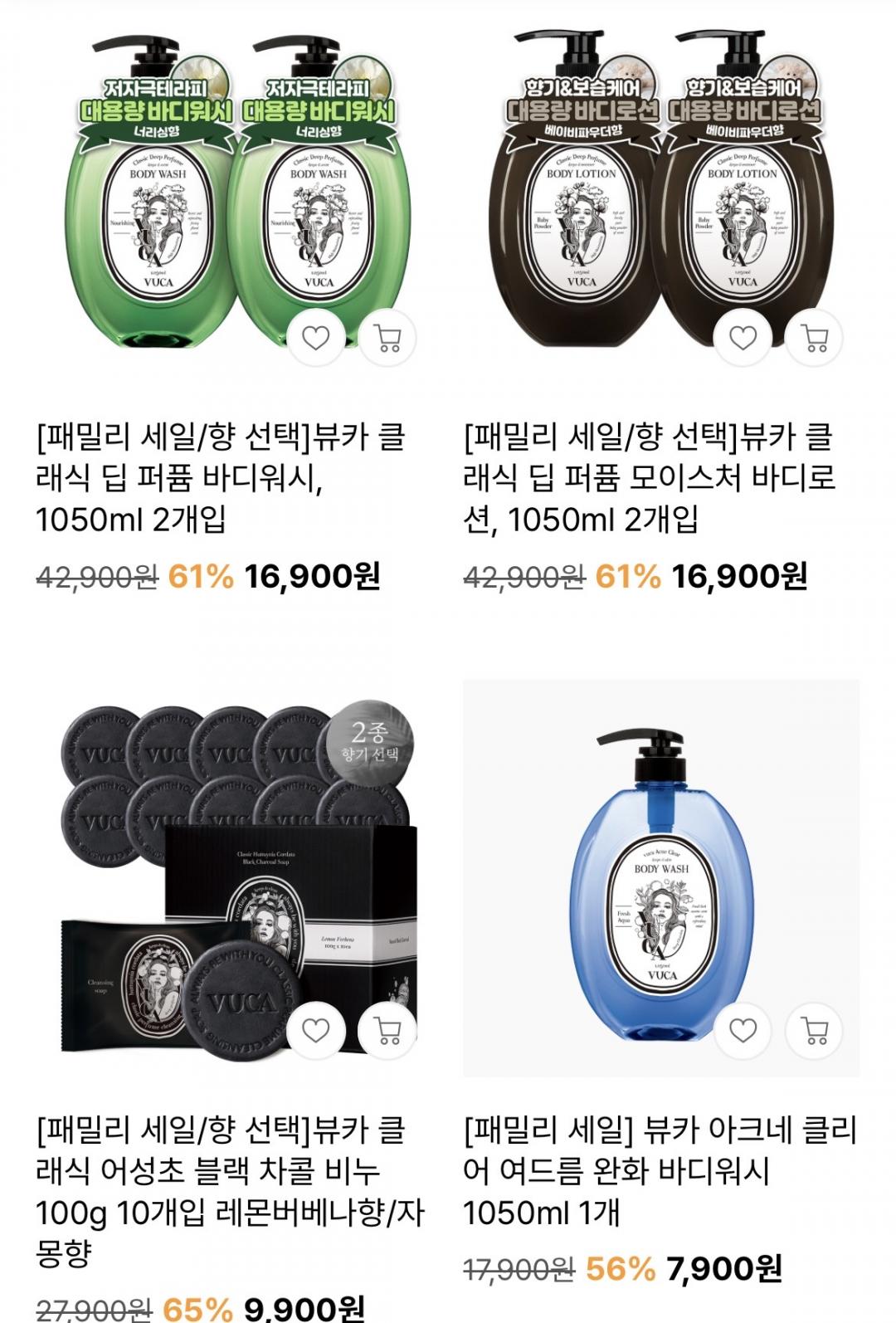
Task: Favorite the blue acne clear body wash
Action: click(743, 1031)
